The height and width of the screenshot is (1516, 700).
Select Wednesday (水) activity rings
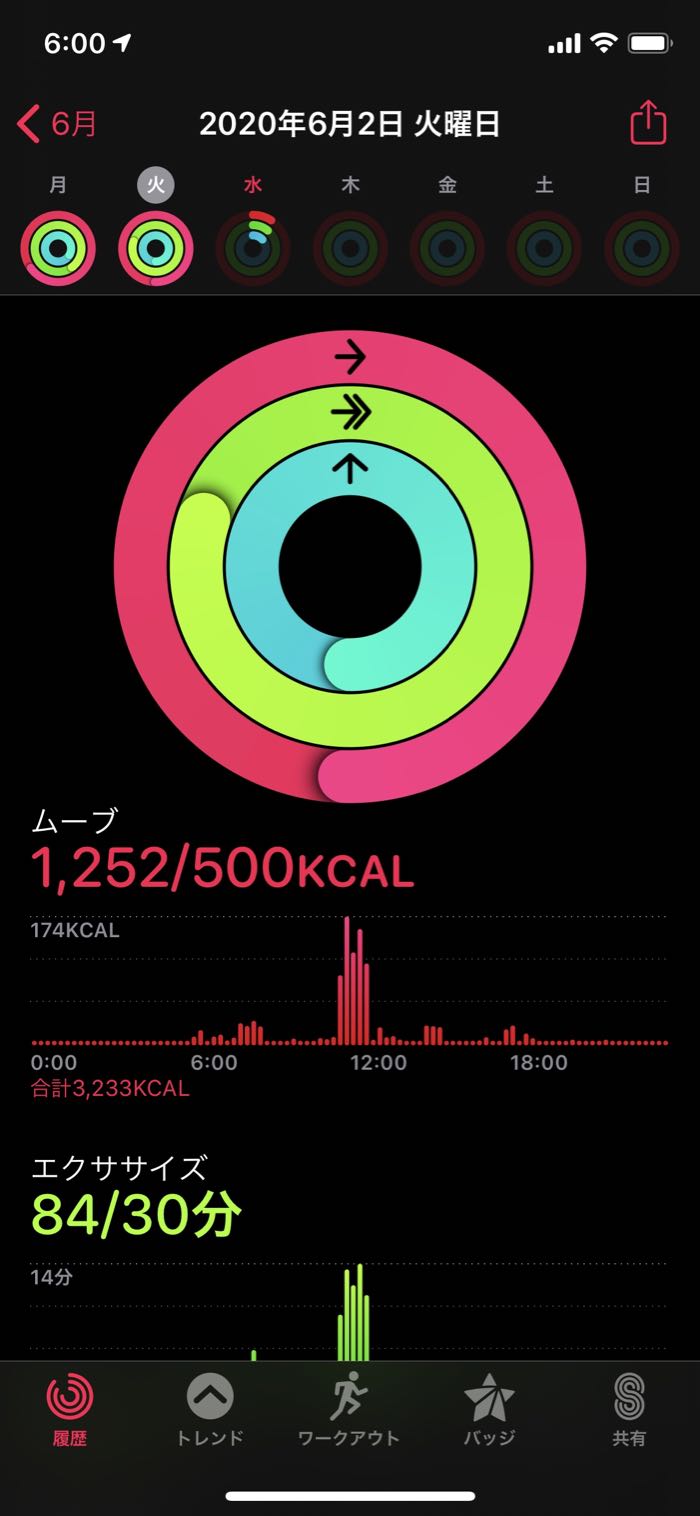point(253,248)
